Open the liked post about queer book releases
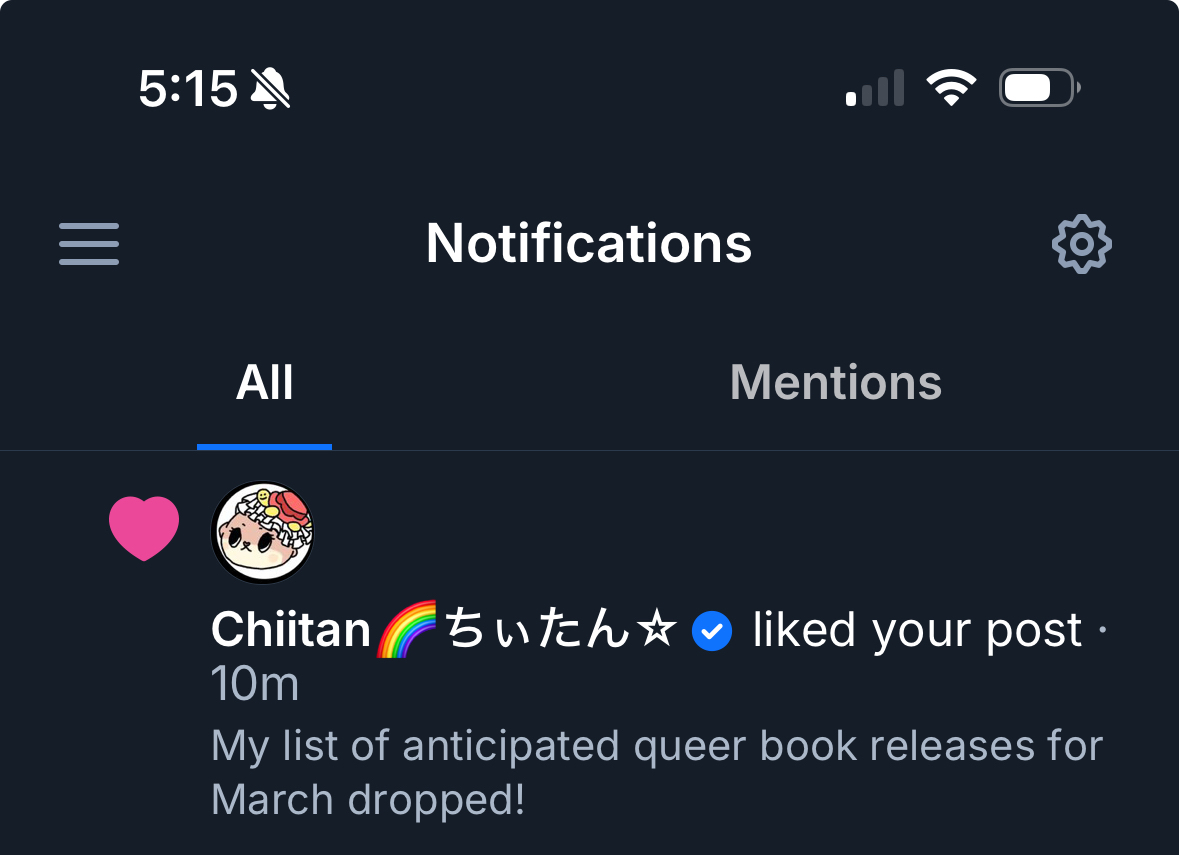This screenshot has height=855, width=1179. pos(655,773)
